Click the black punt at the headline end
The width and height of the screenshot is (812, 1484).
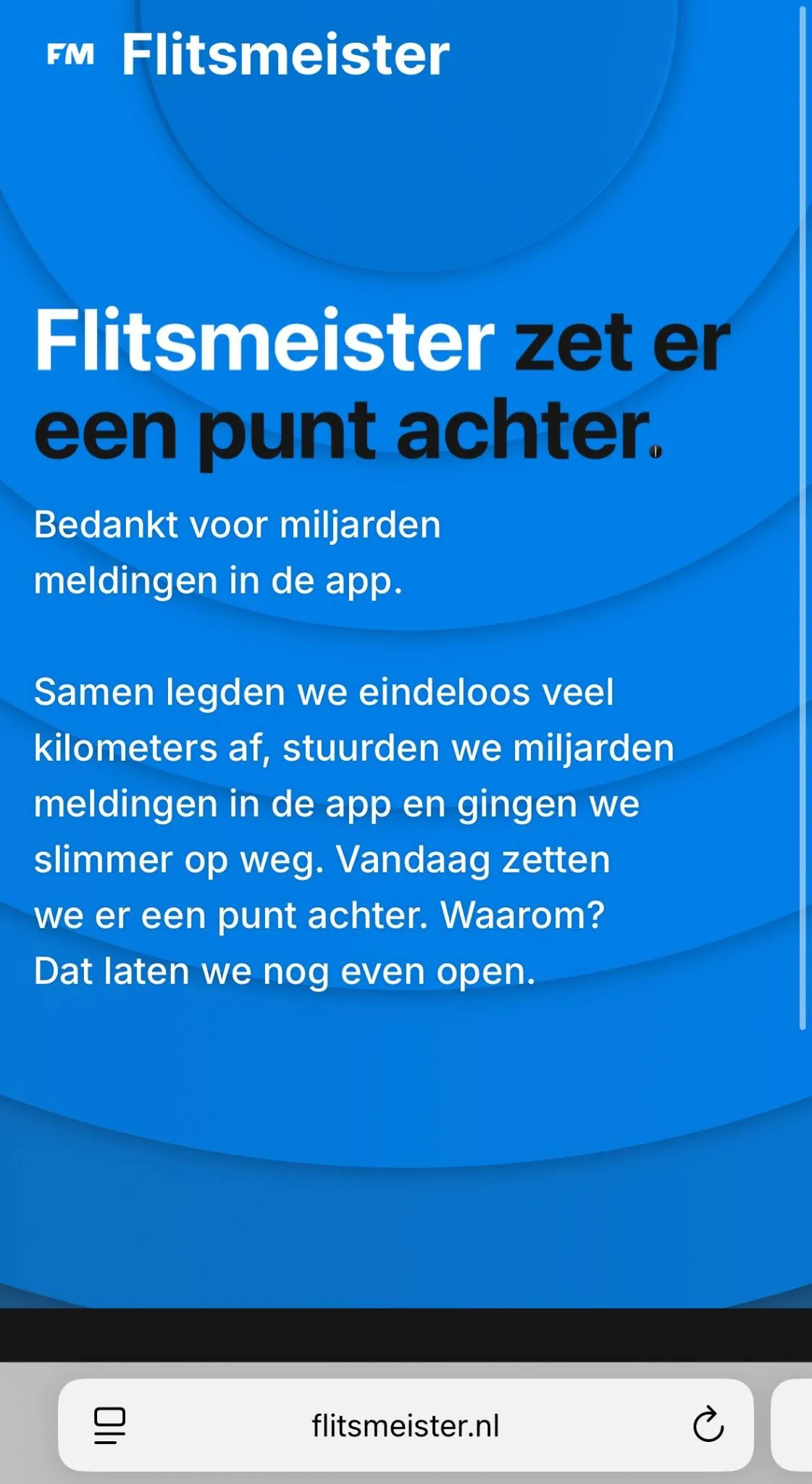[x=656, y=451]
